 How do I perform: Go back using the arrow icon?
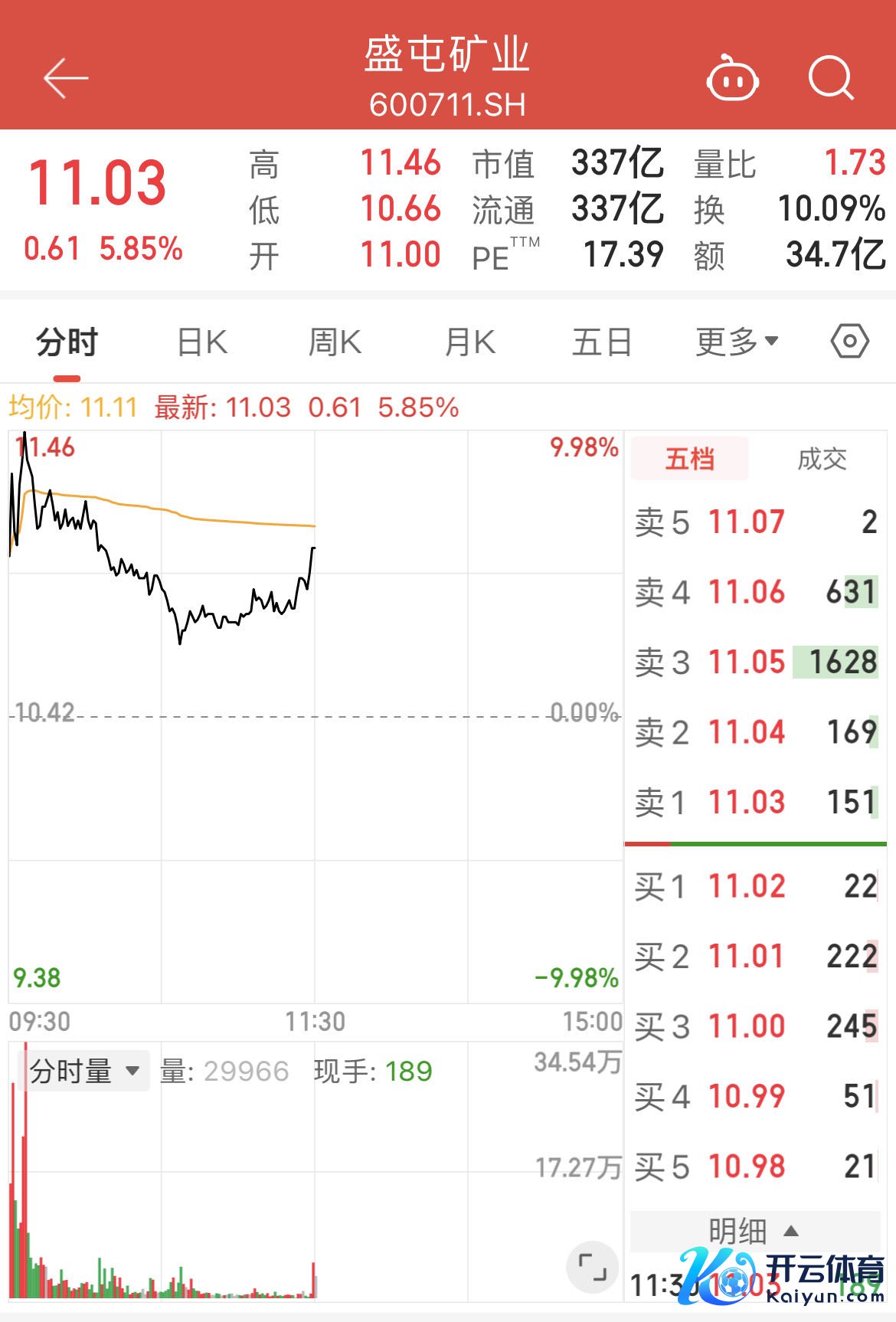coord(66,78)
